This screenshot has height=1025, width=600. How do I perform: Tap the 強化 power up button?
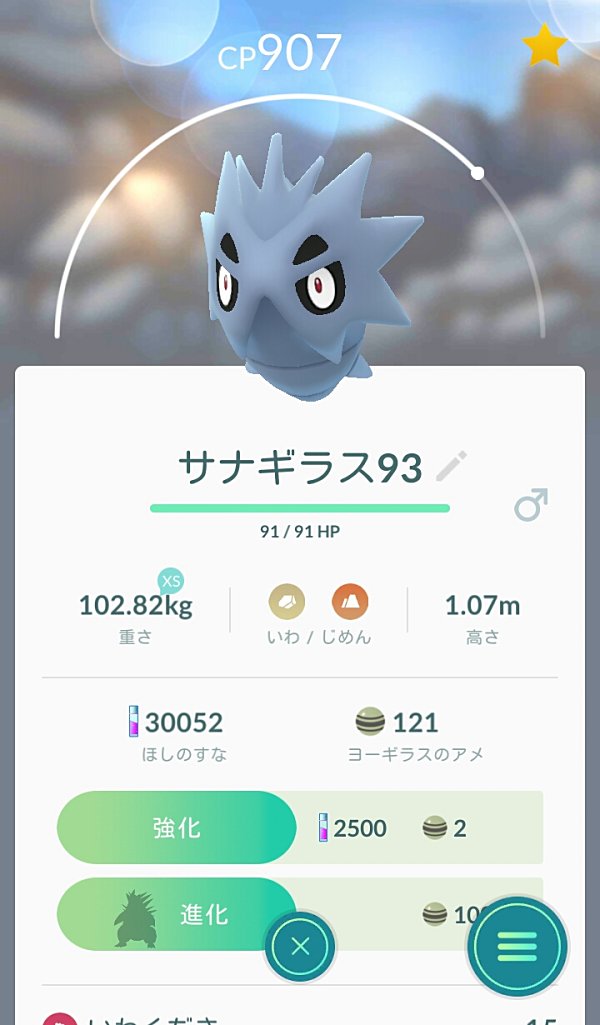click(176, 828)
